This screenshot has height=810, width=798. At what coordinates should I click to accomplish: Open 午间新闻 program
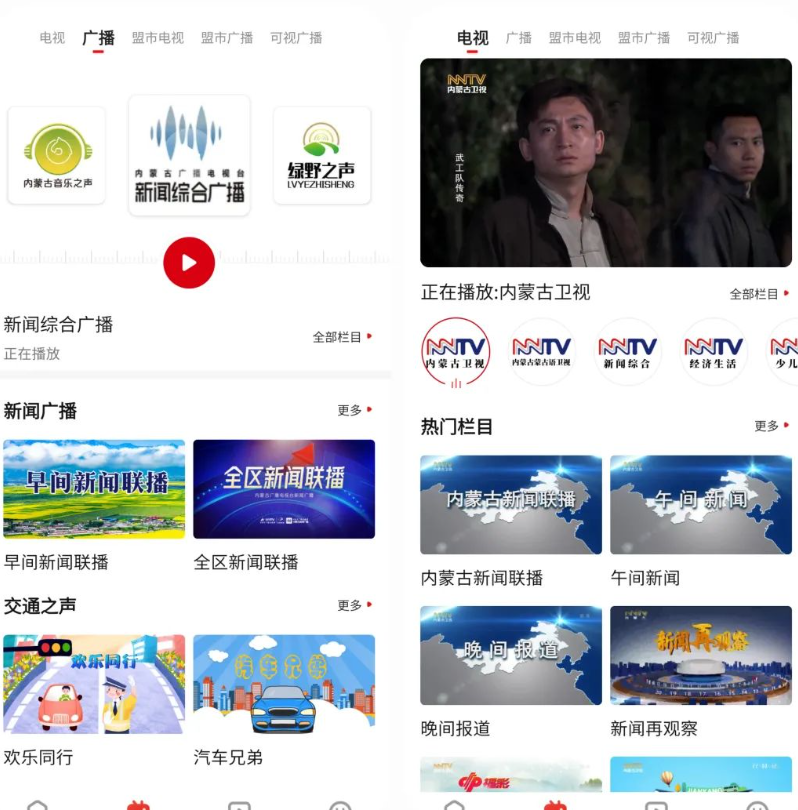pyautogui.click(x=700, y=505)
